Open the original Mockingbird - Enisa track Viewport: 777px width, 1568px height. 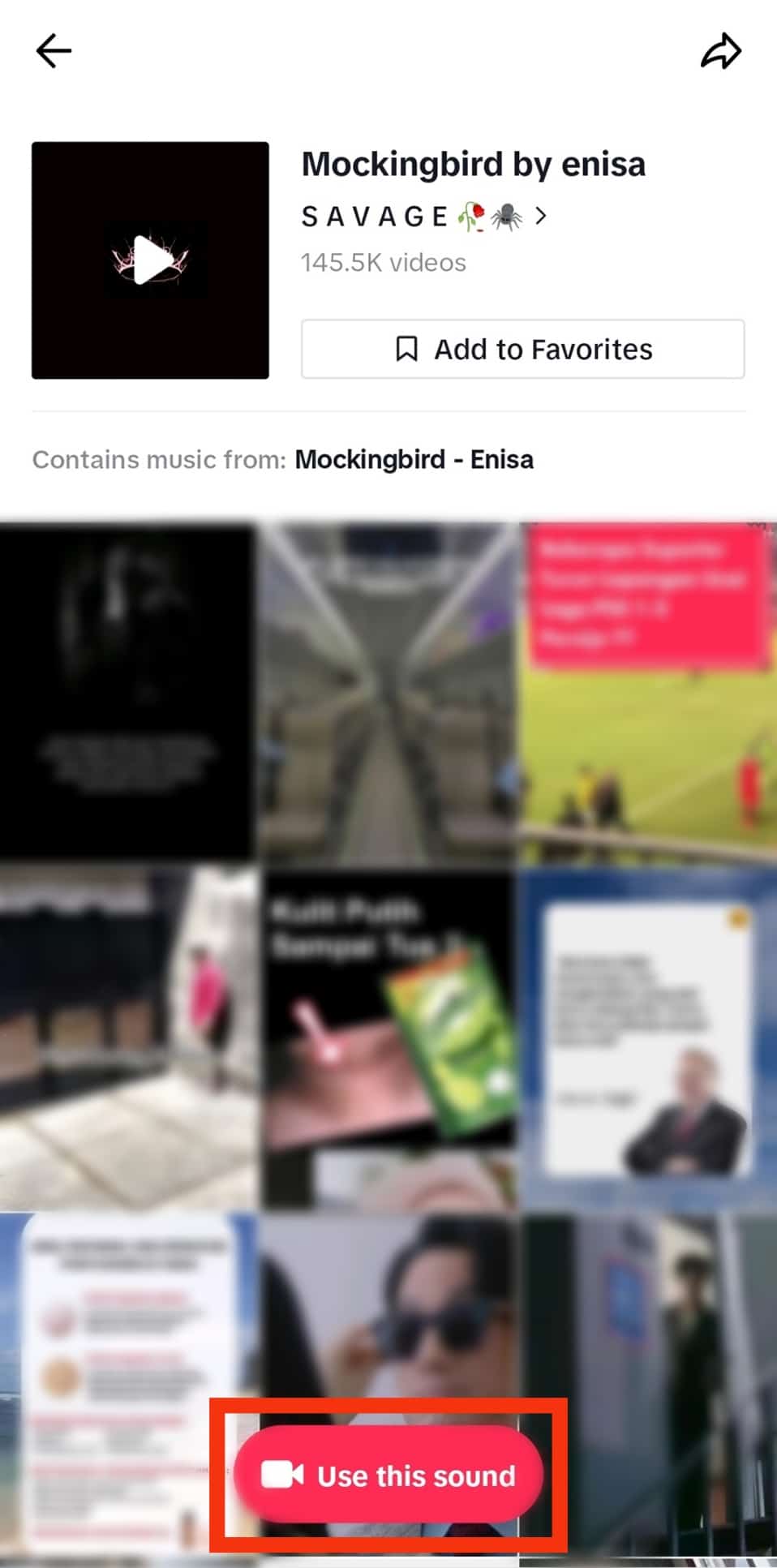414,460
